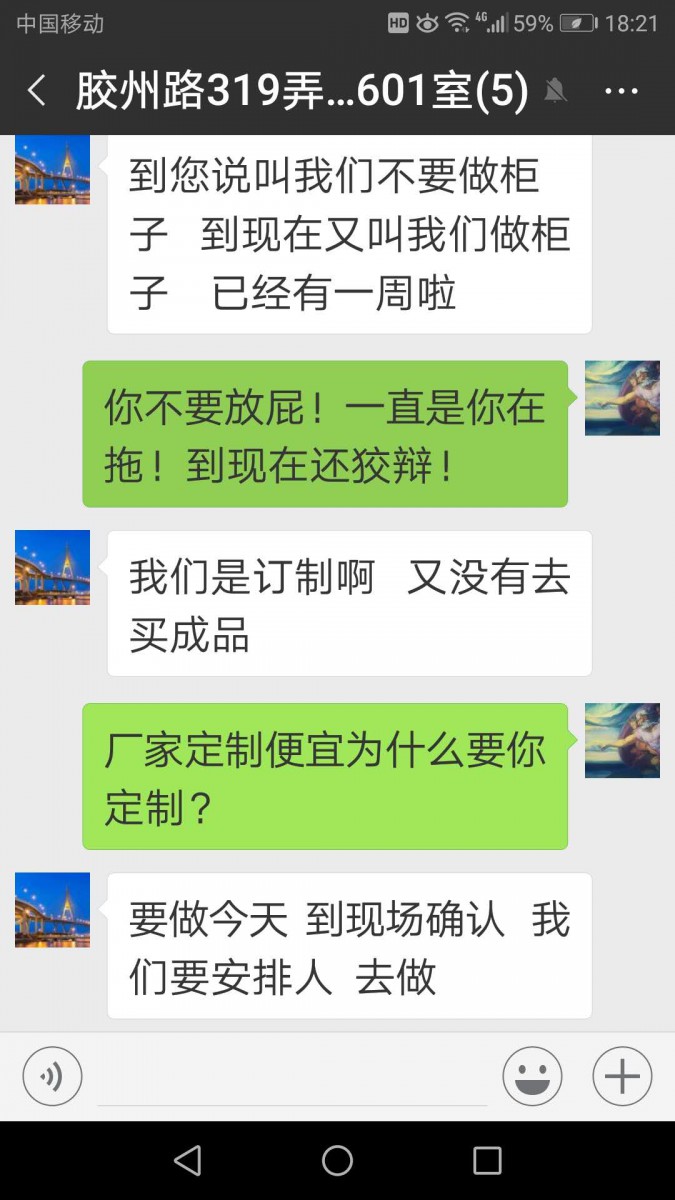Open the recent apps overview
This screenshot has height=1200, width=675.
tap(487, 1160)
